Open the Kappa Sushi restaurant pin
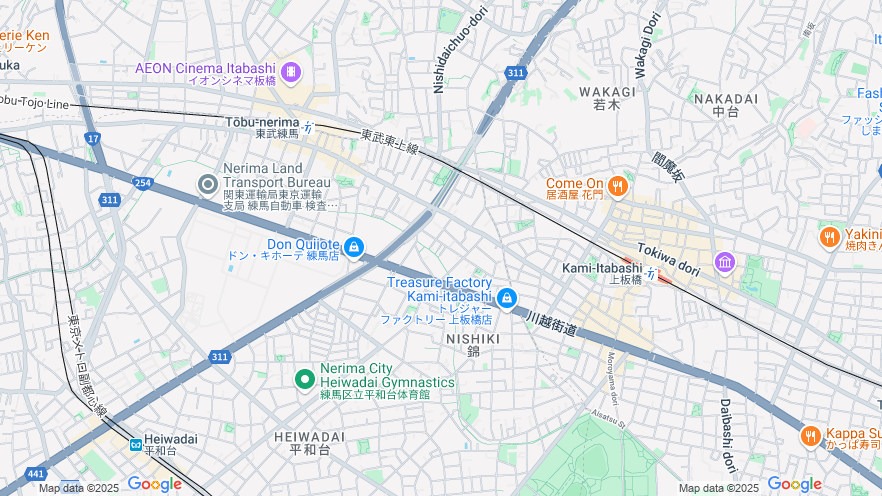 click(810, 437)
